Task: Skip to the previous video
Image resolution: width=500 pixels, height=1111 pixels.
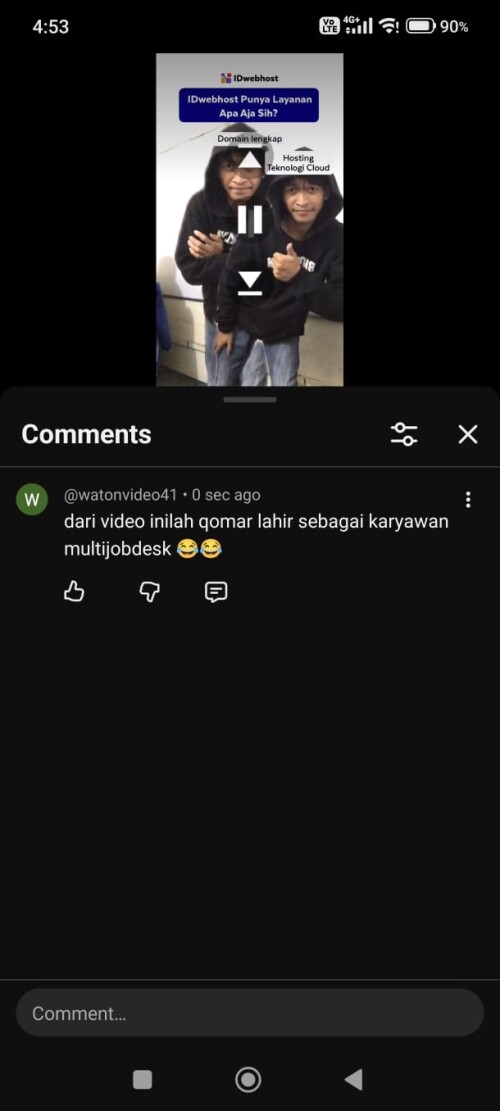Action: tap(249, 159)
